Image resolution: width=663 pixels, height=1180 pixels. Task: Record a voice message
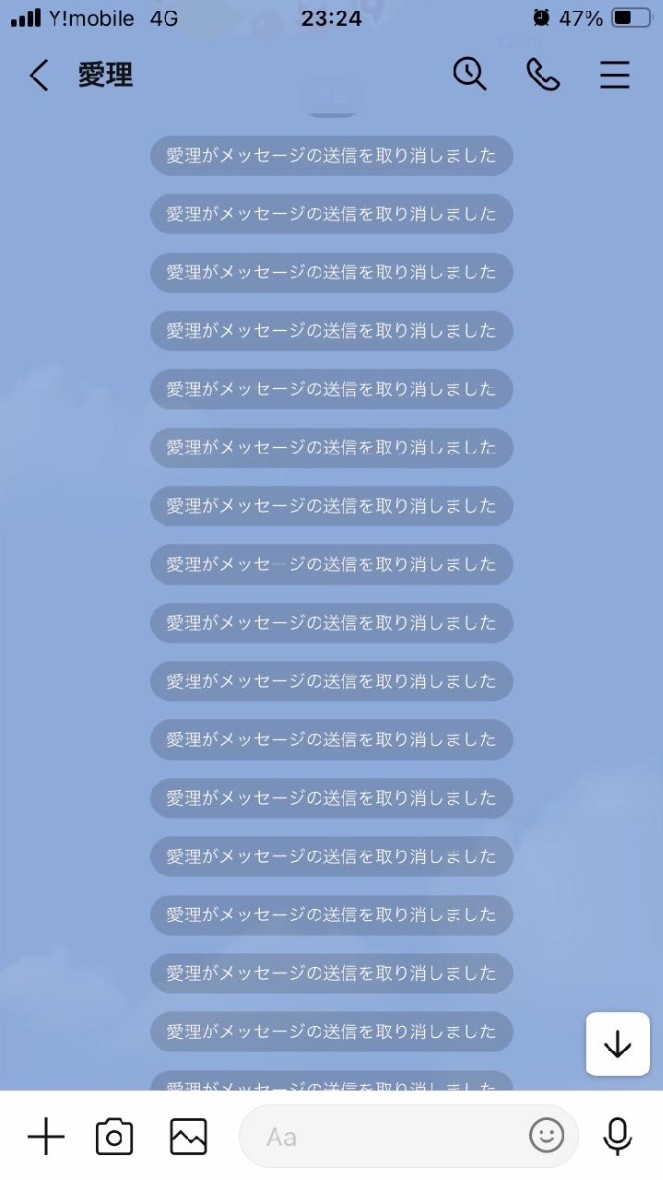[x=617, y=1136]
